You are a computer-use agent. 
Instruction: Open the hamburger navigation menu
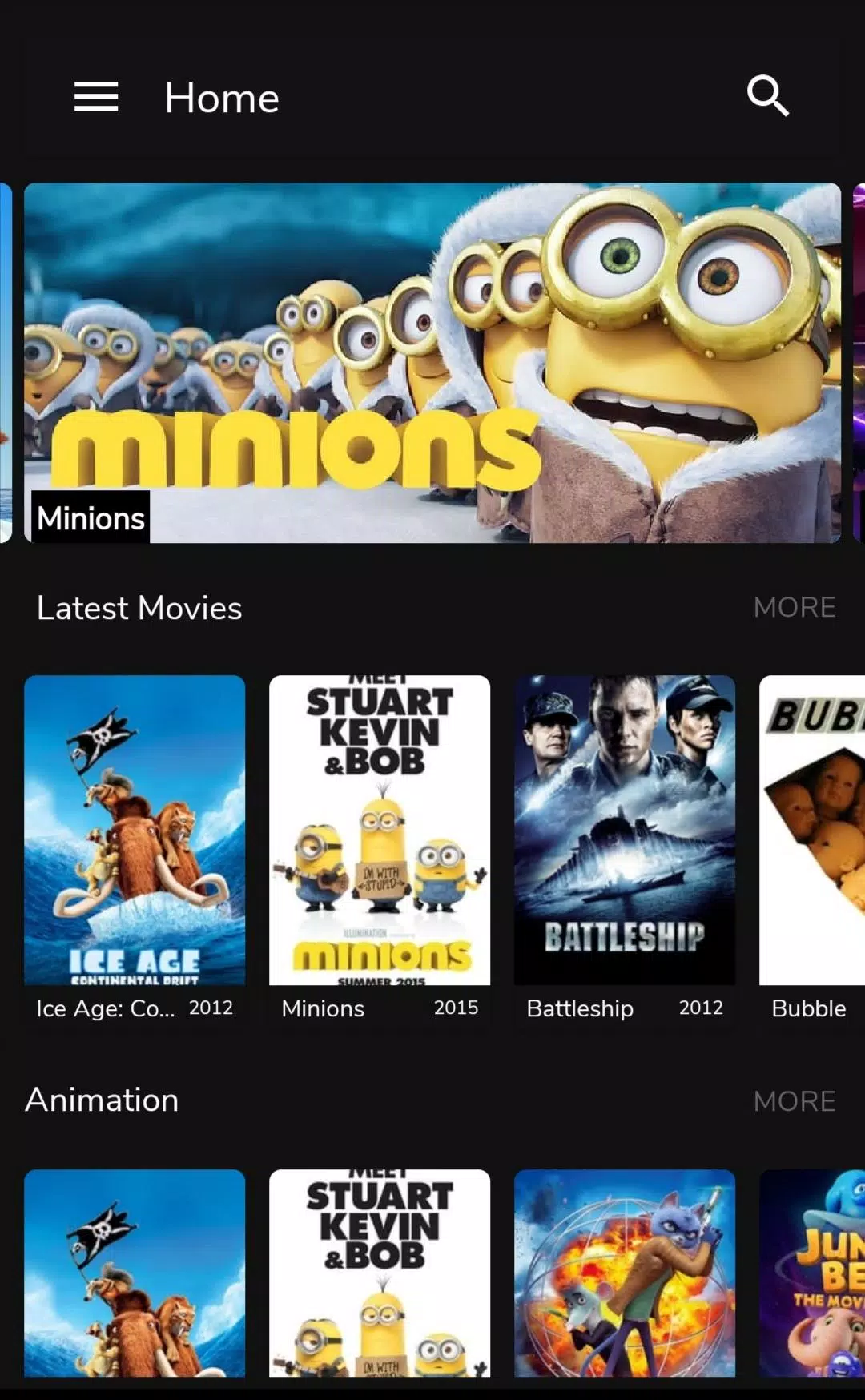[x=96, y=97]
